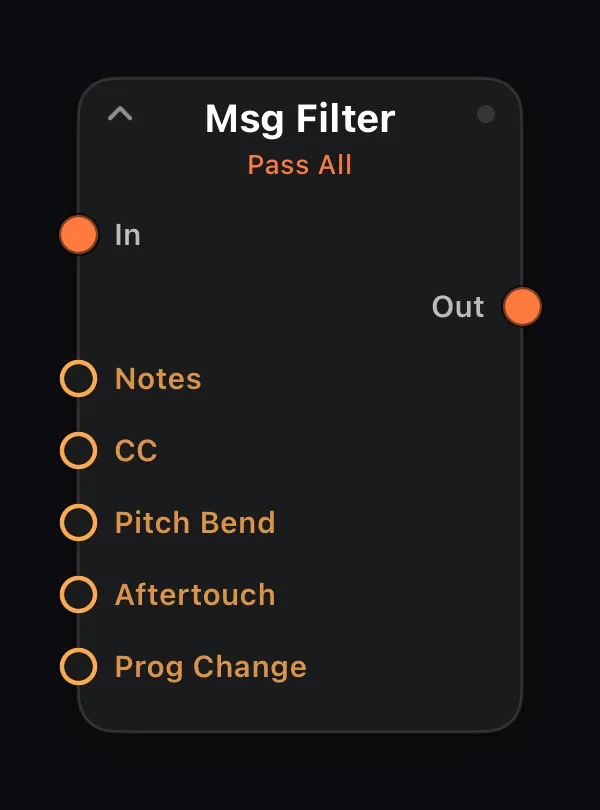Collapse the Msg Filter node
This screenshot has height=810, width=600.
pyautogui.click(x=120, y=113)
